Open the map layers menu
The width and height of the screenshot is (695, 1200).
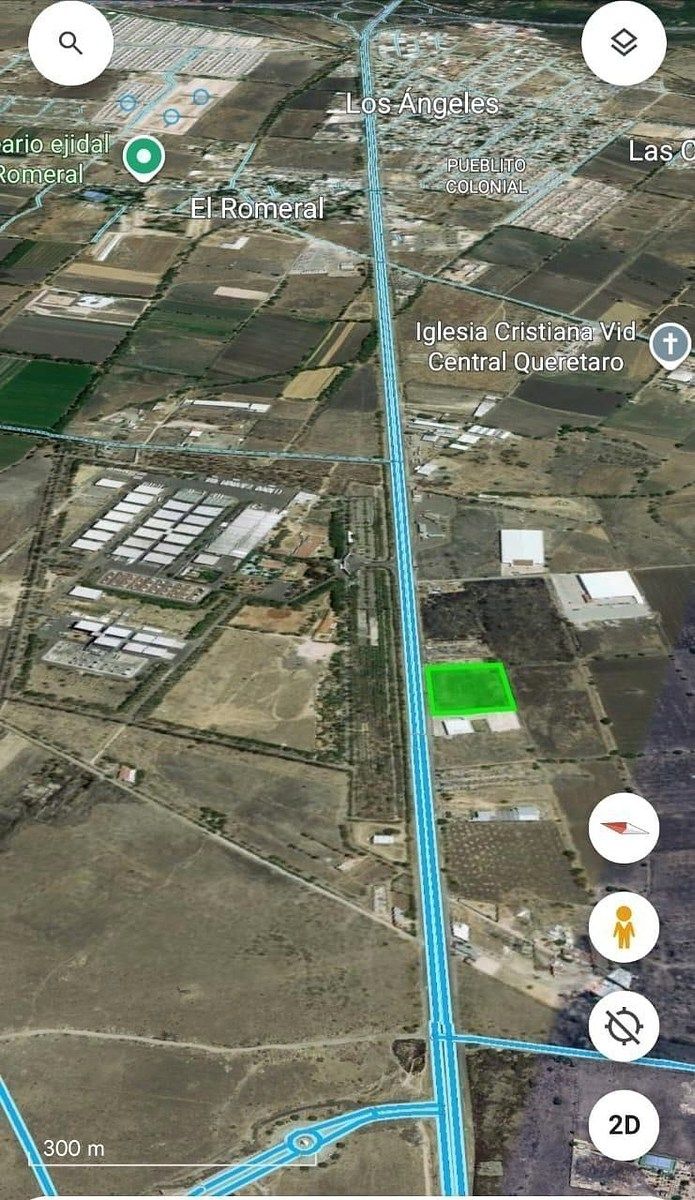click(624, 43)
